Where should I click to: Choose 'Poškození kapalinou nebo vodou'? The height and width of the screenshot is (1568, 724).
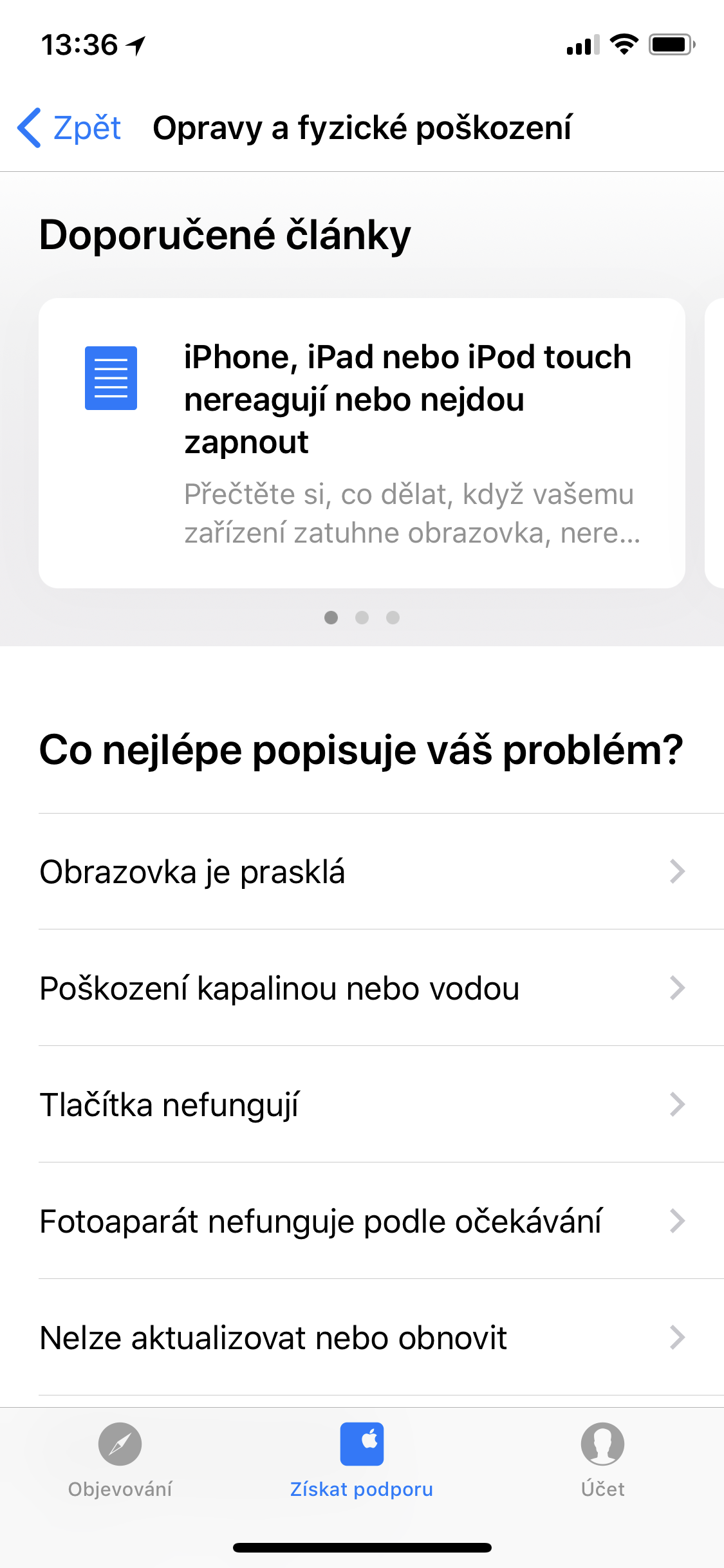pyautogui.click(x=362, y=988)
